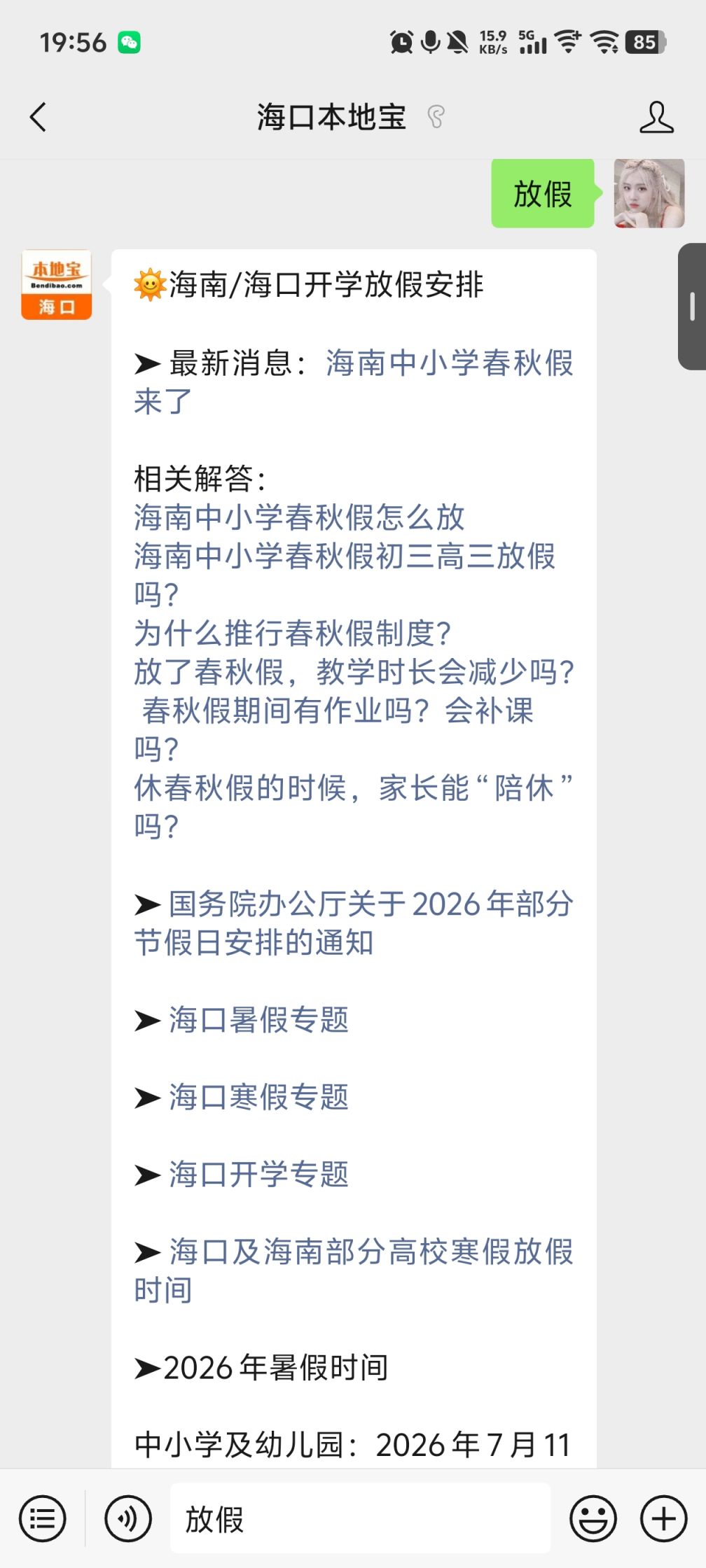This screenshot has width=706, height=1568.
Task: Switch to the official account menu list
Action: [43, 1519]
